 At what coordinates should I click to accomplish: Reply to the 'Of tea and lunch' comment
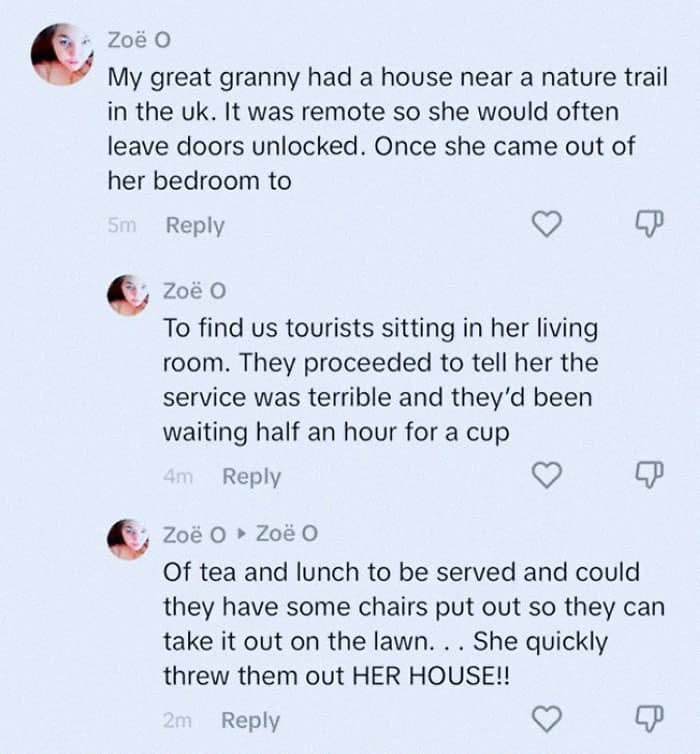coord(250,720)
